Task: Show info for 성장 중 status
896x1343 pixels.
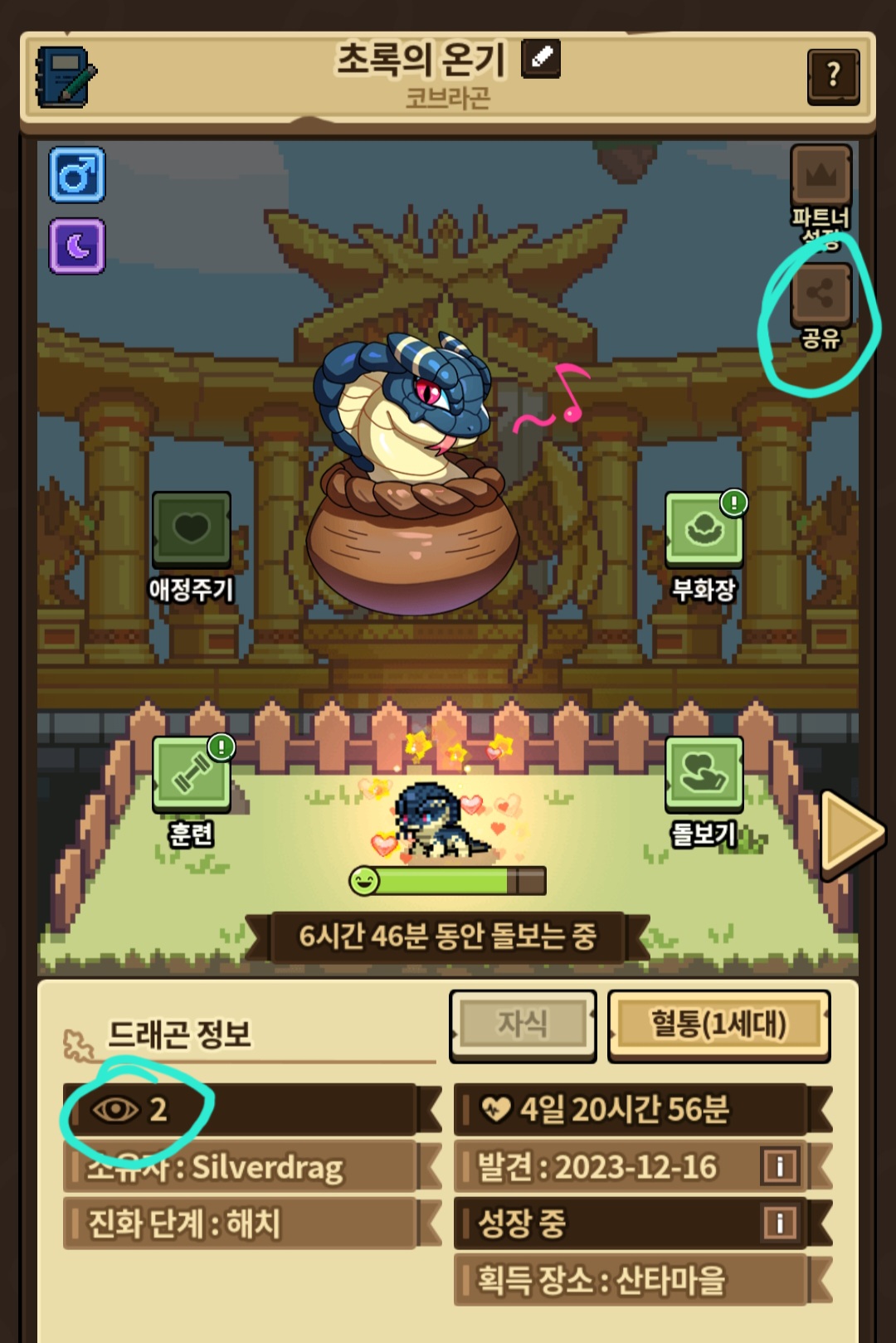Action: pyautogui.click(x=779, y=1223)
